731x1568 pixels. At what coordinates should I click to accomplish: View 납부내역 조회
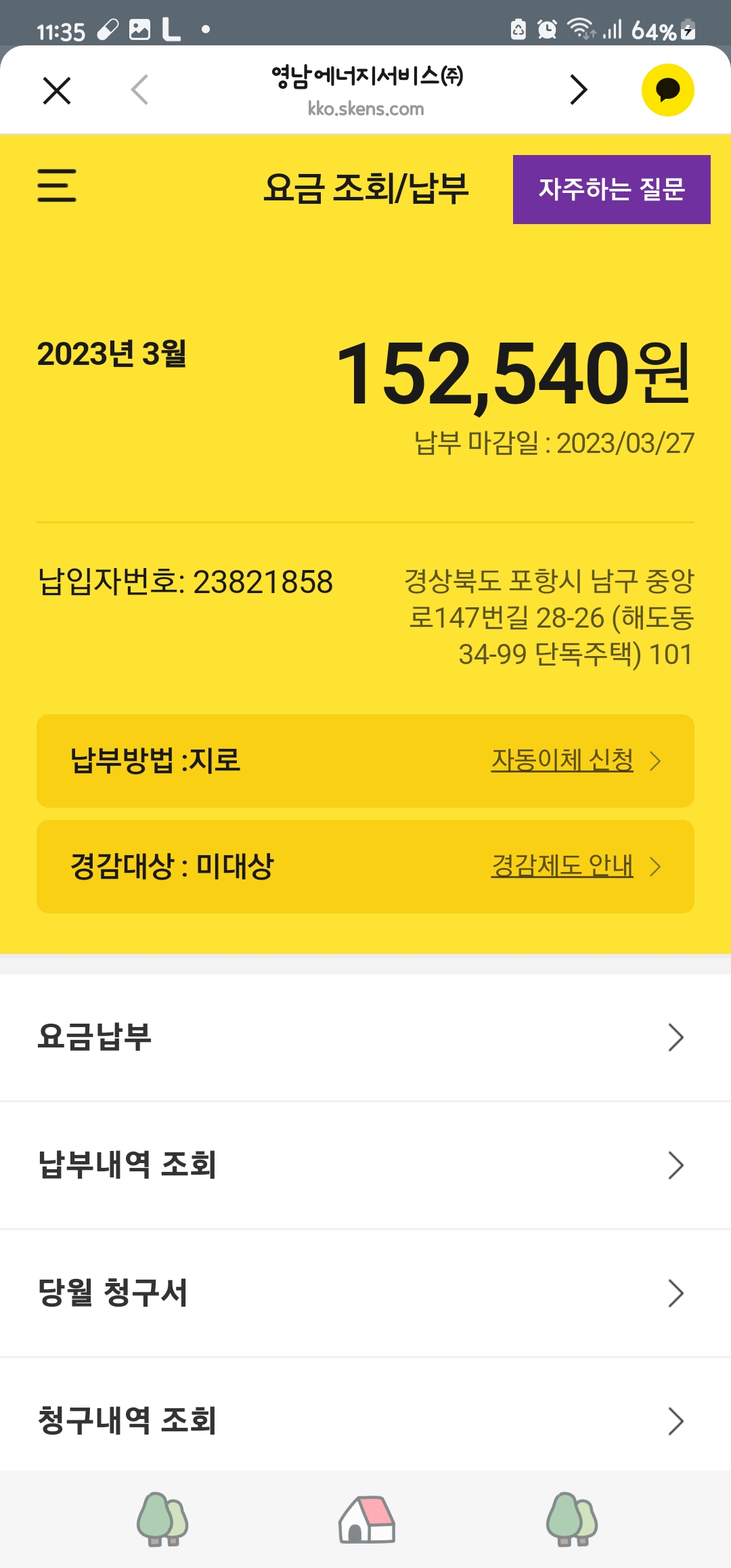pos(365,1165)
